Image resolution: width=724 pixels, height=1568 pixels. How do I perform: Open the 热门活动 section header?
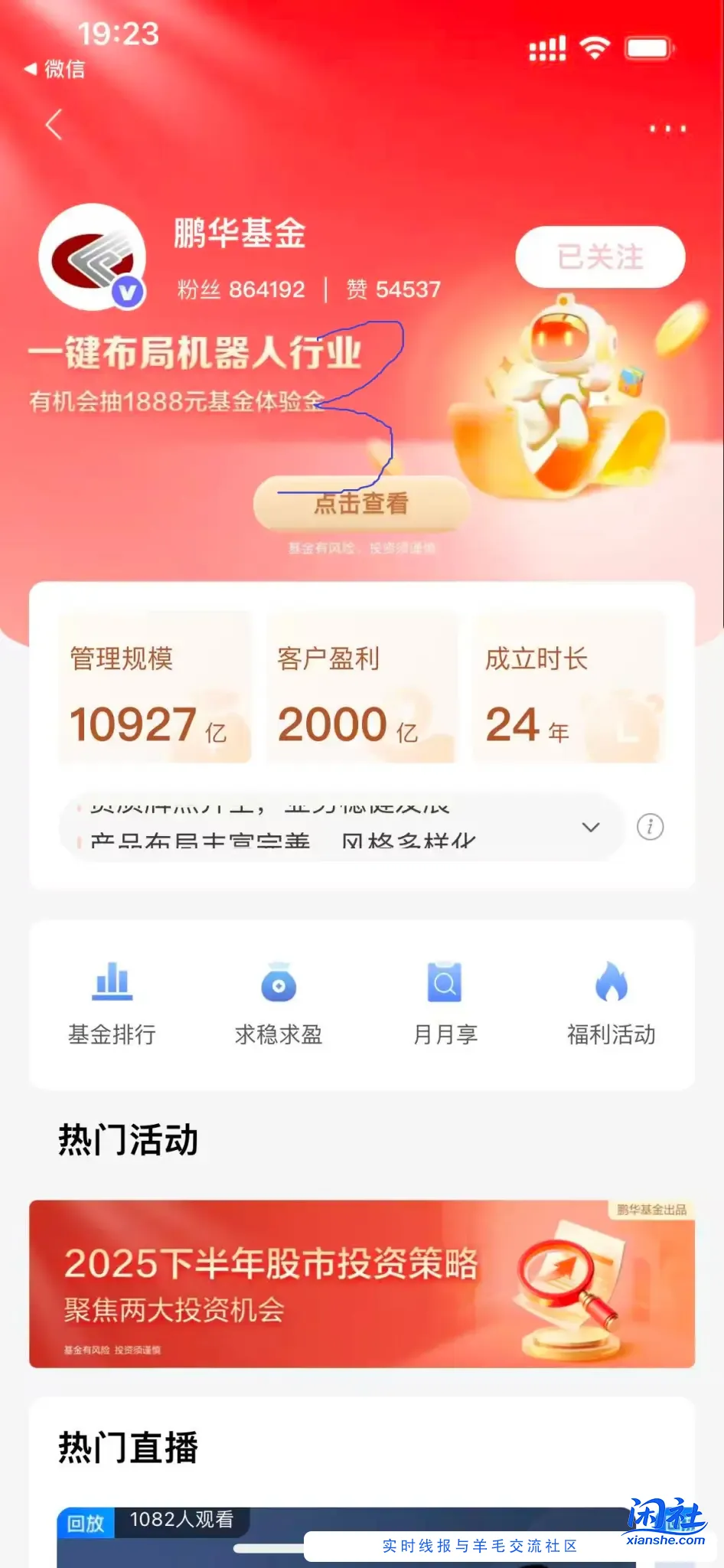127,1140
